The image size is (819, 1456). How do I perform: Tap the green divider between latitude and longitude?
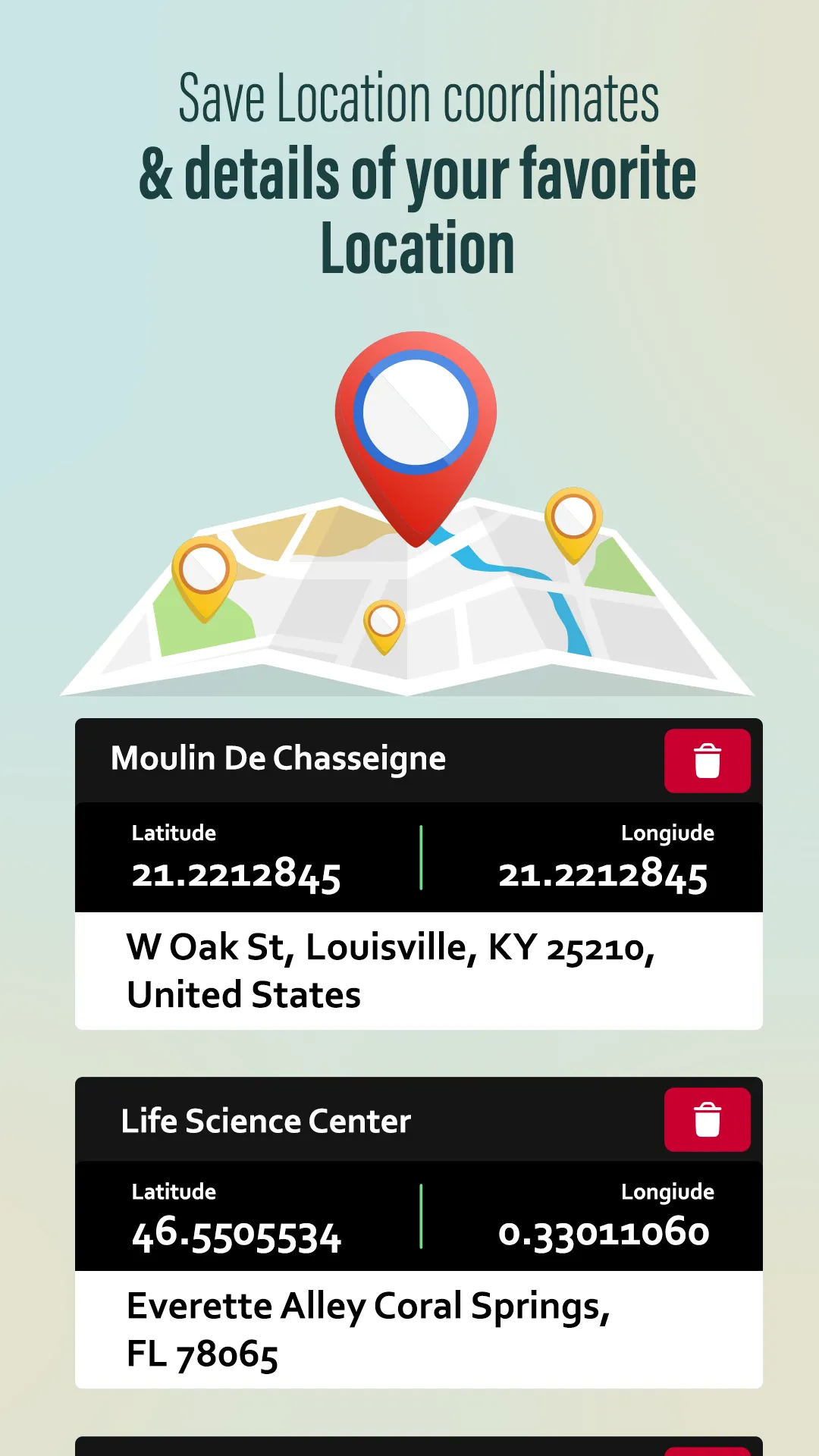pos(422,857)
